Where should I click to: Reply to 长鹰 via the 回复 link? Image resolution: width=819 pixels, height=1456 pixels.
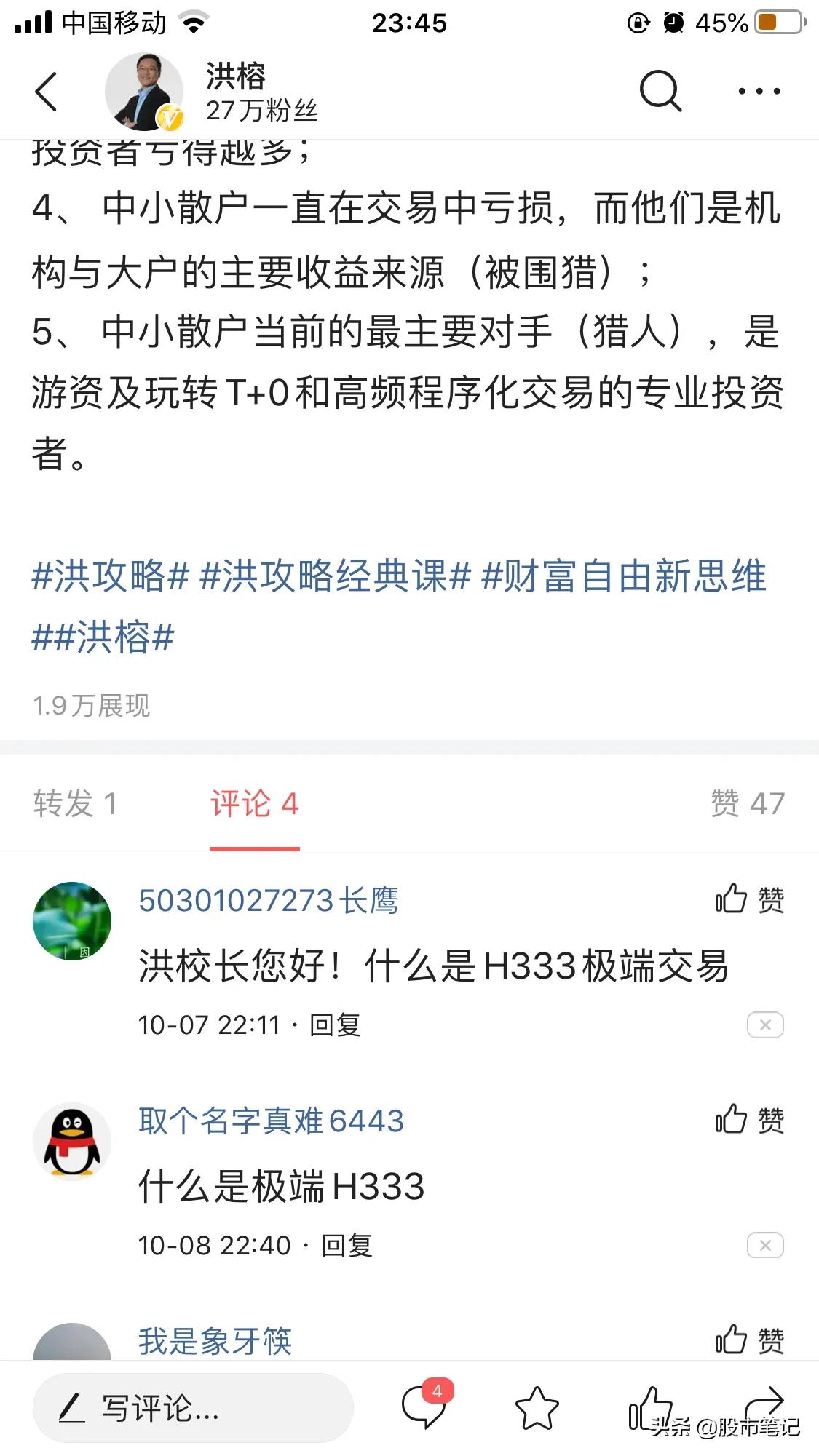click(336, 1025)
